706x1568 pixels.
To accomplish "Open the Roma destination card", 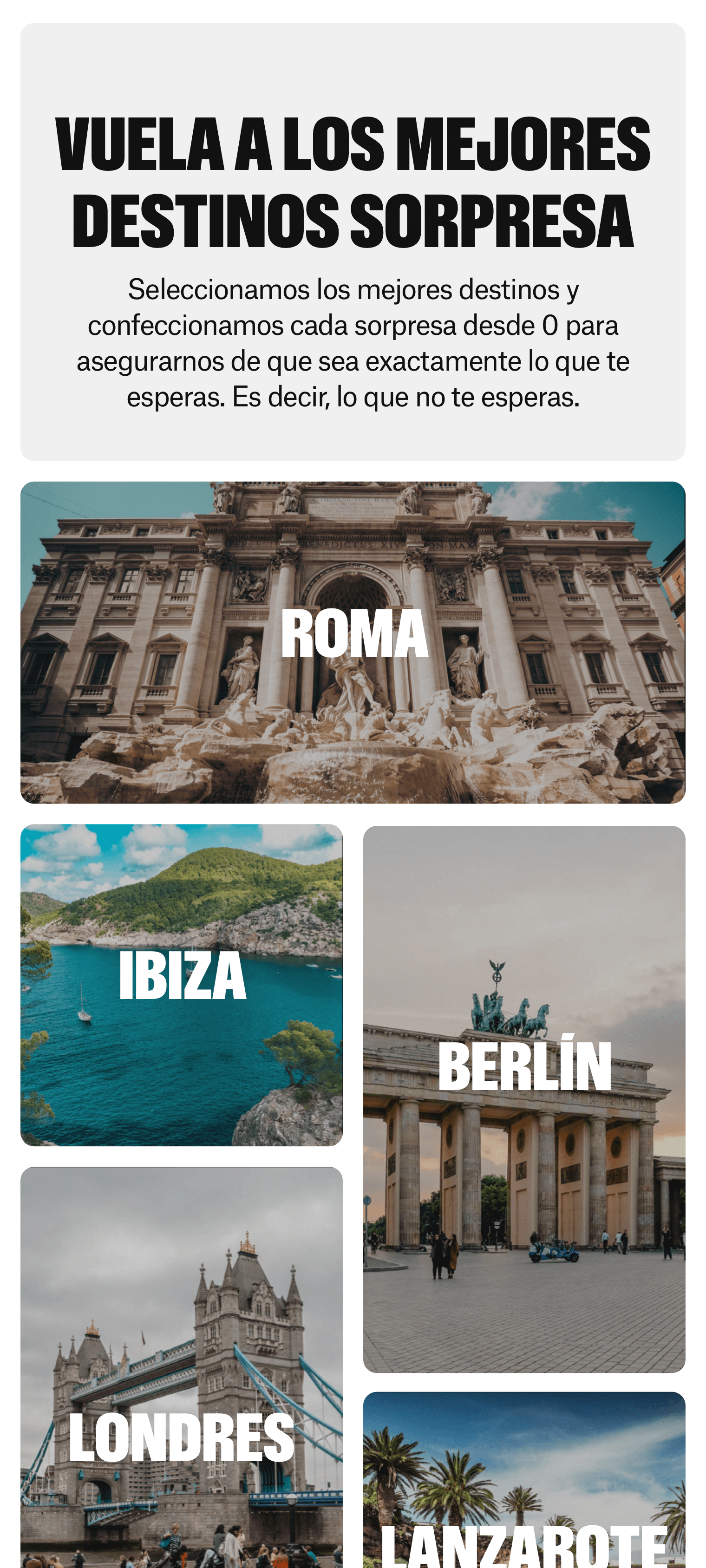I will pyautogui.click(x=353, y=642).
